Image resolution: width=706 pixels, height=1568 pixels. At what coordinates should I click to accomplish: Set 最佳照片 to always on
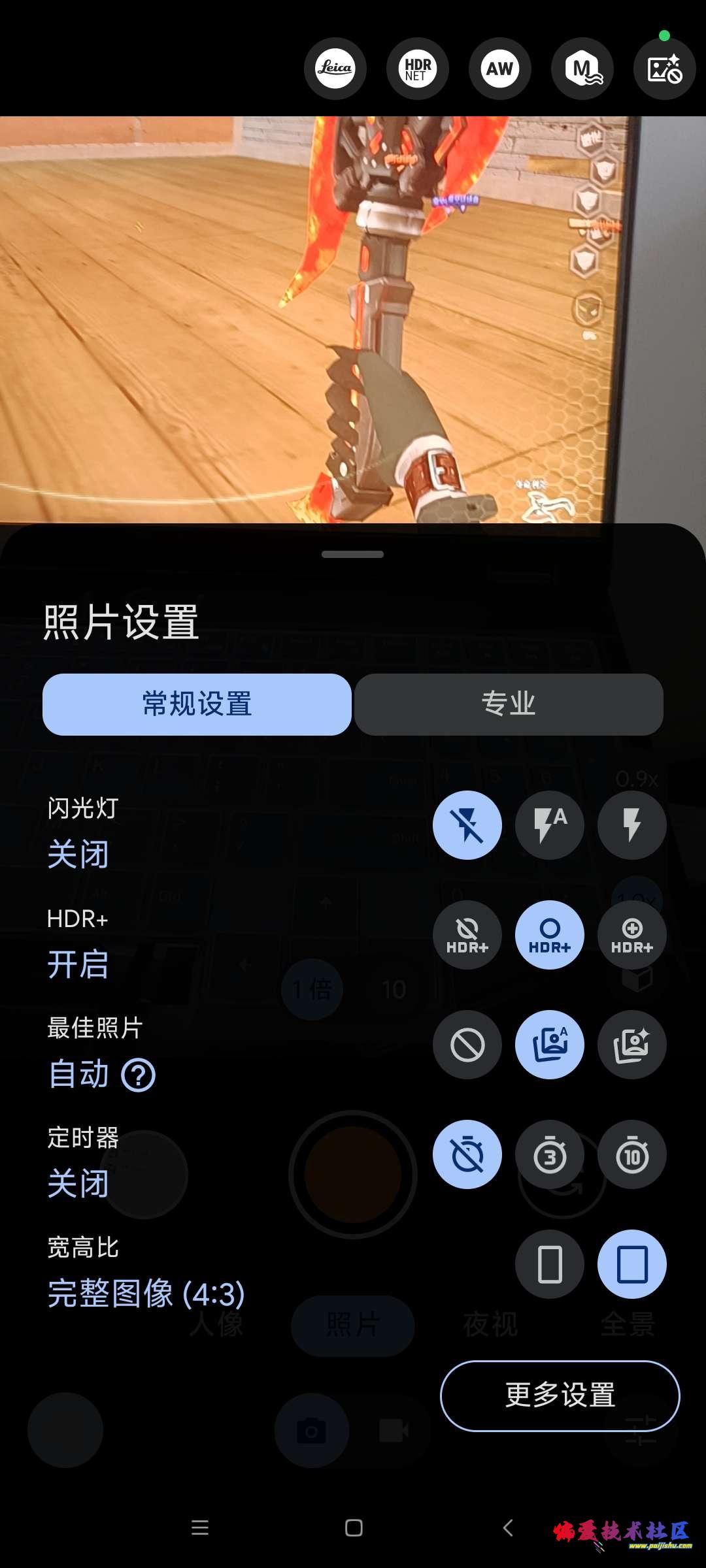(632, 1045)
